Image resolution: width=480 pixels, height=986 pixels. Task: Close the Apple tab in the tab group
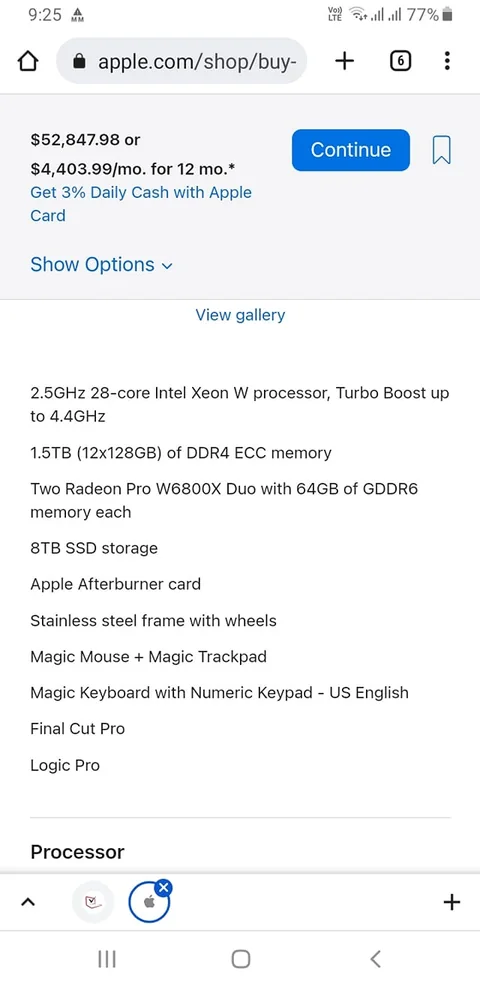tap(164, 888)
